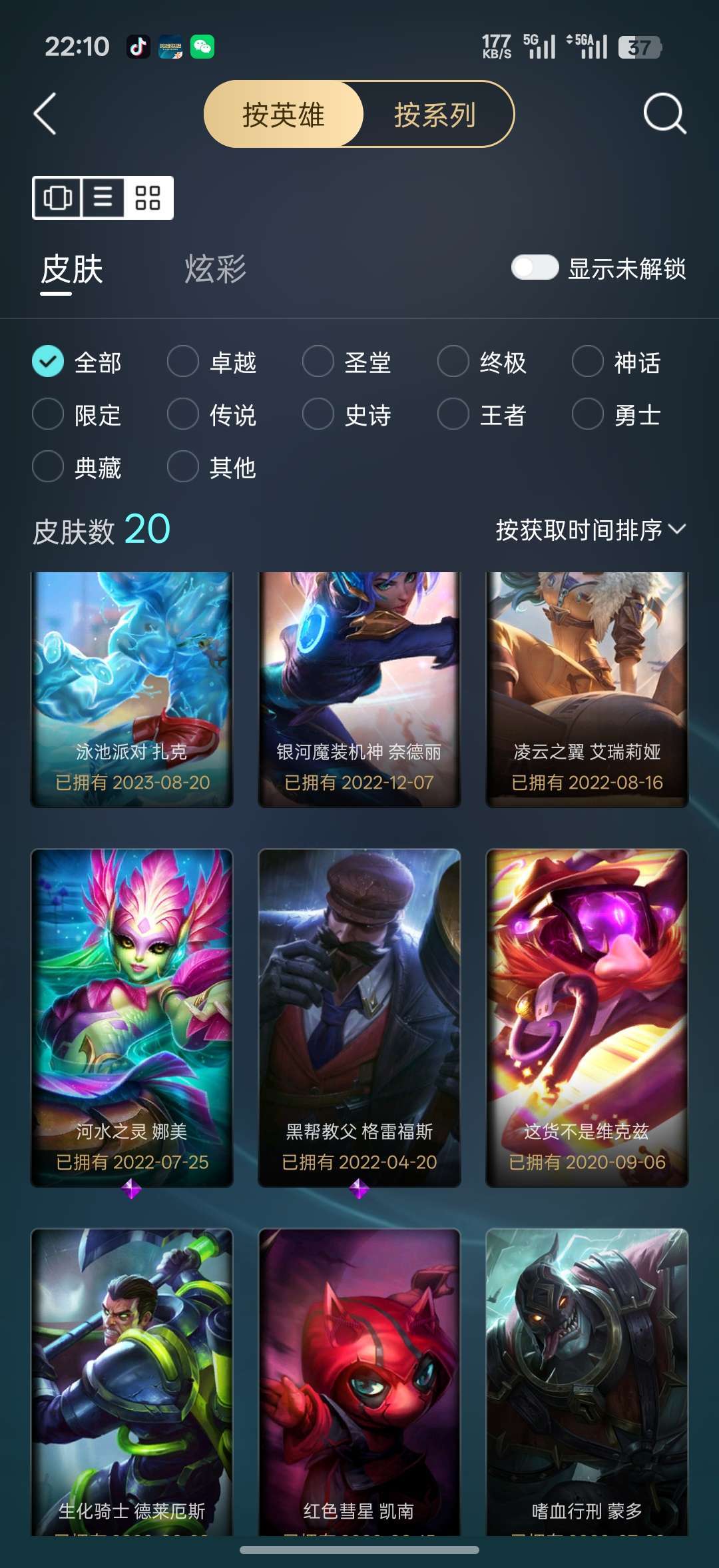Viewport: 719px width, 1568px height.
Task: Enable the 显示未解锁 switch
Action: tap(534, 266)
